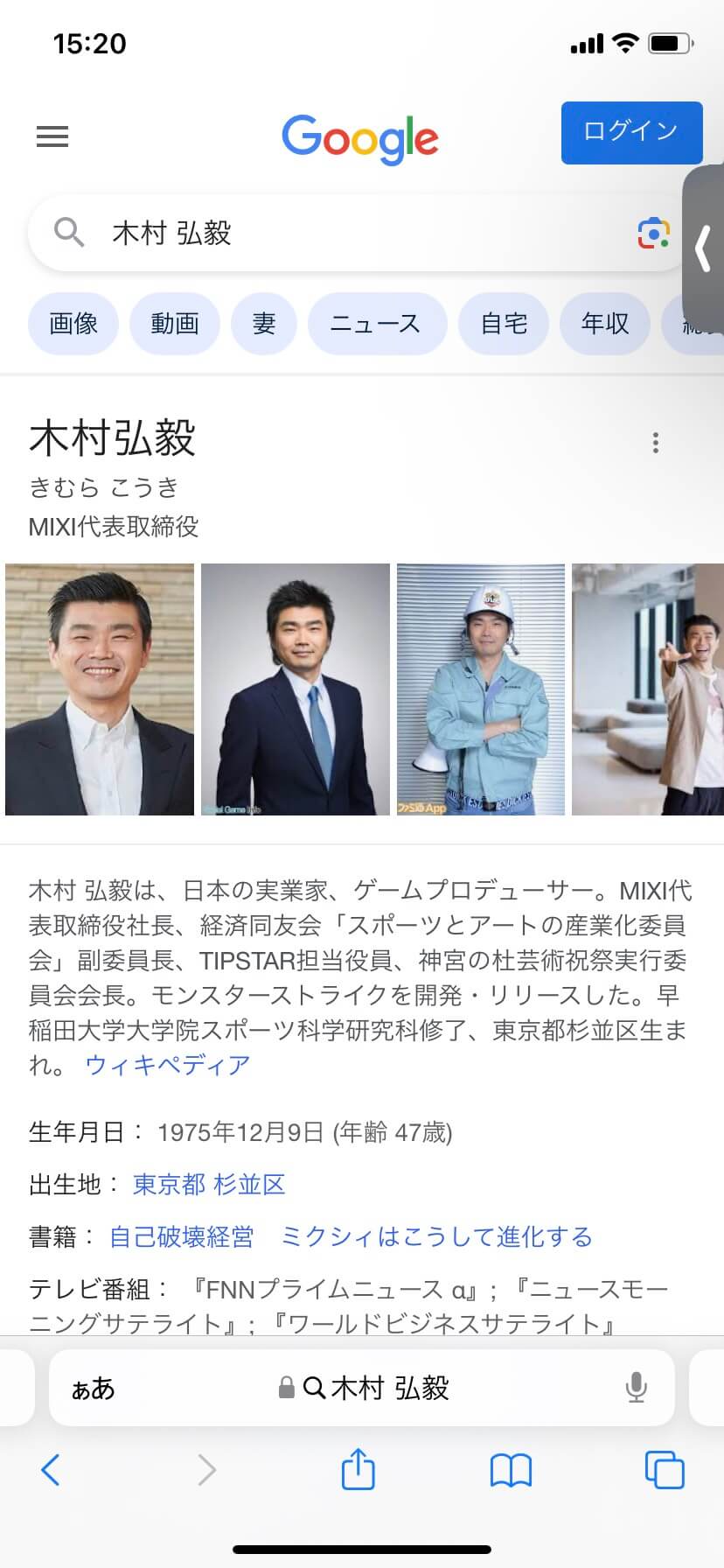The height and width of the screenshot is (1568, 724).
Task: Open the ウィキペディア link
Action: click(168, 1065)
